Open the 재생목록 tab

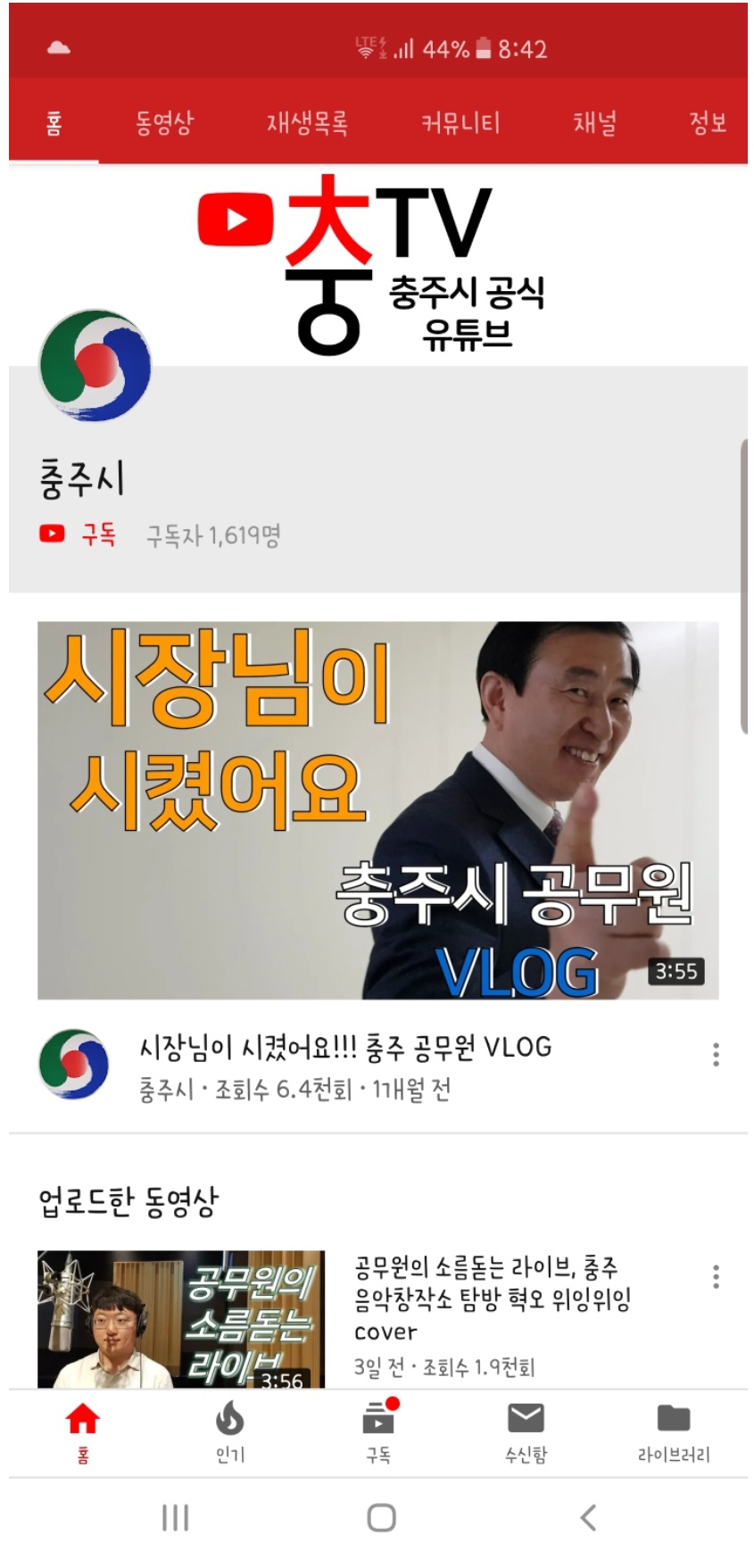(x=306, y=123)
